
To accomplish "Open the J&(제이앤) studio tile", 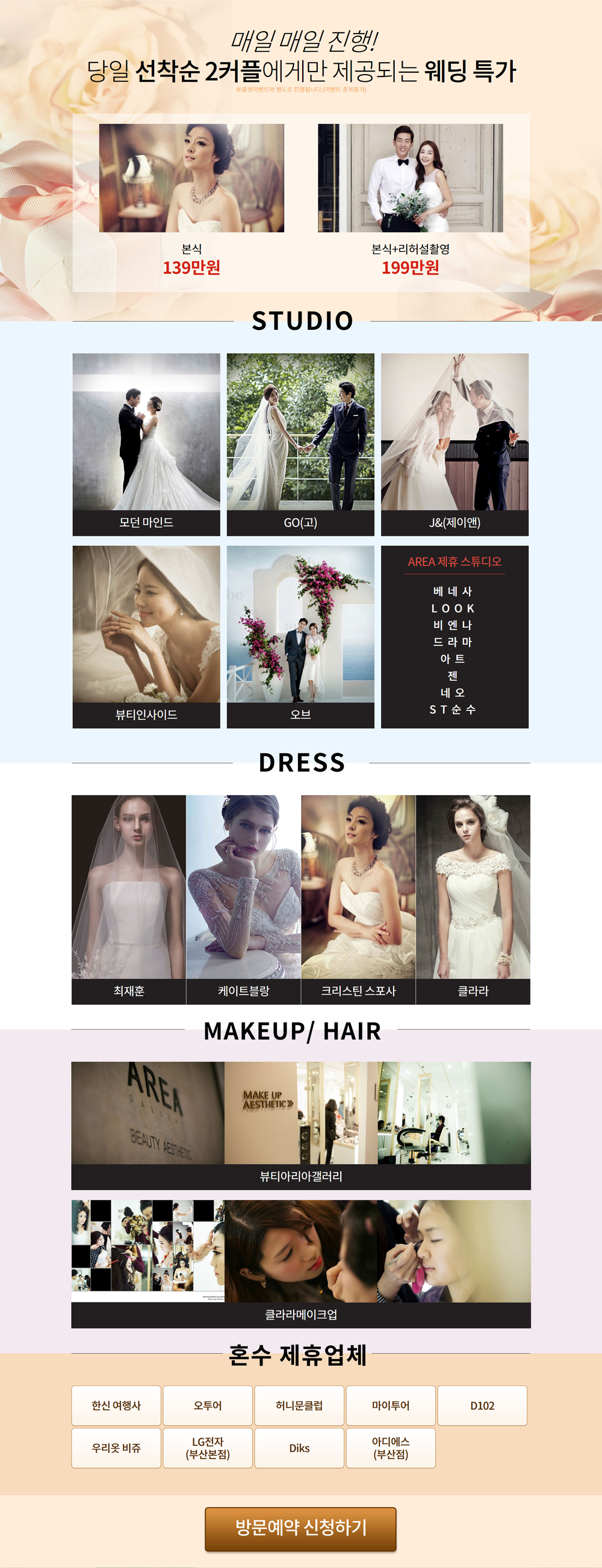I will (x=455, y=444).
